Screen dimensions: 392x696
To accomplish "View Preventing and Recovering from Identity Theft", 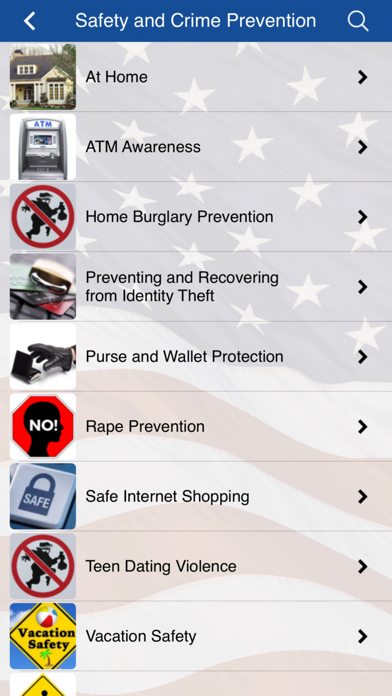I will click(x=196, y=287).
